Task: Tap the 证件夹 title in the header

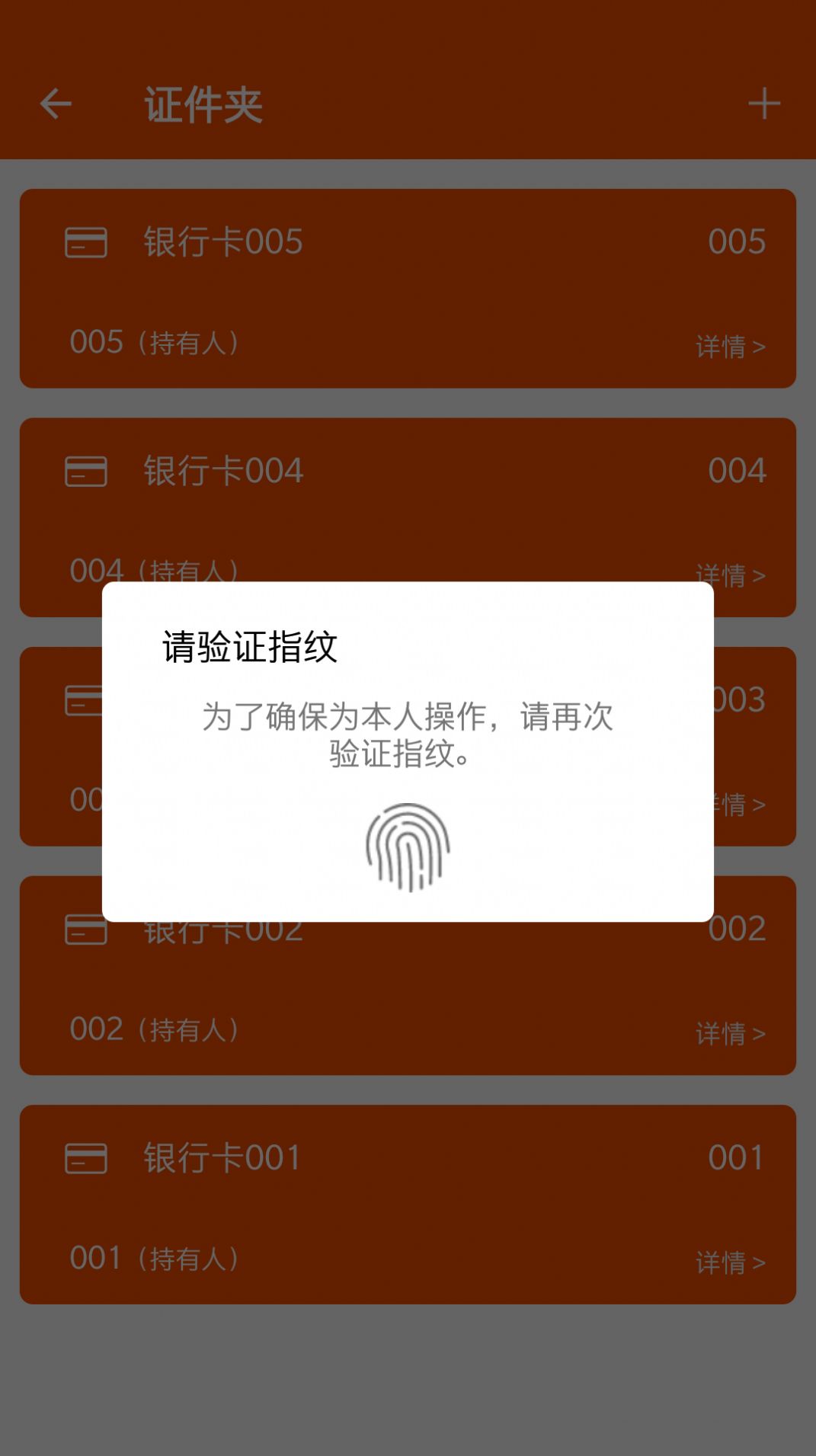Action: 201,104
